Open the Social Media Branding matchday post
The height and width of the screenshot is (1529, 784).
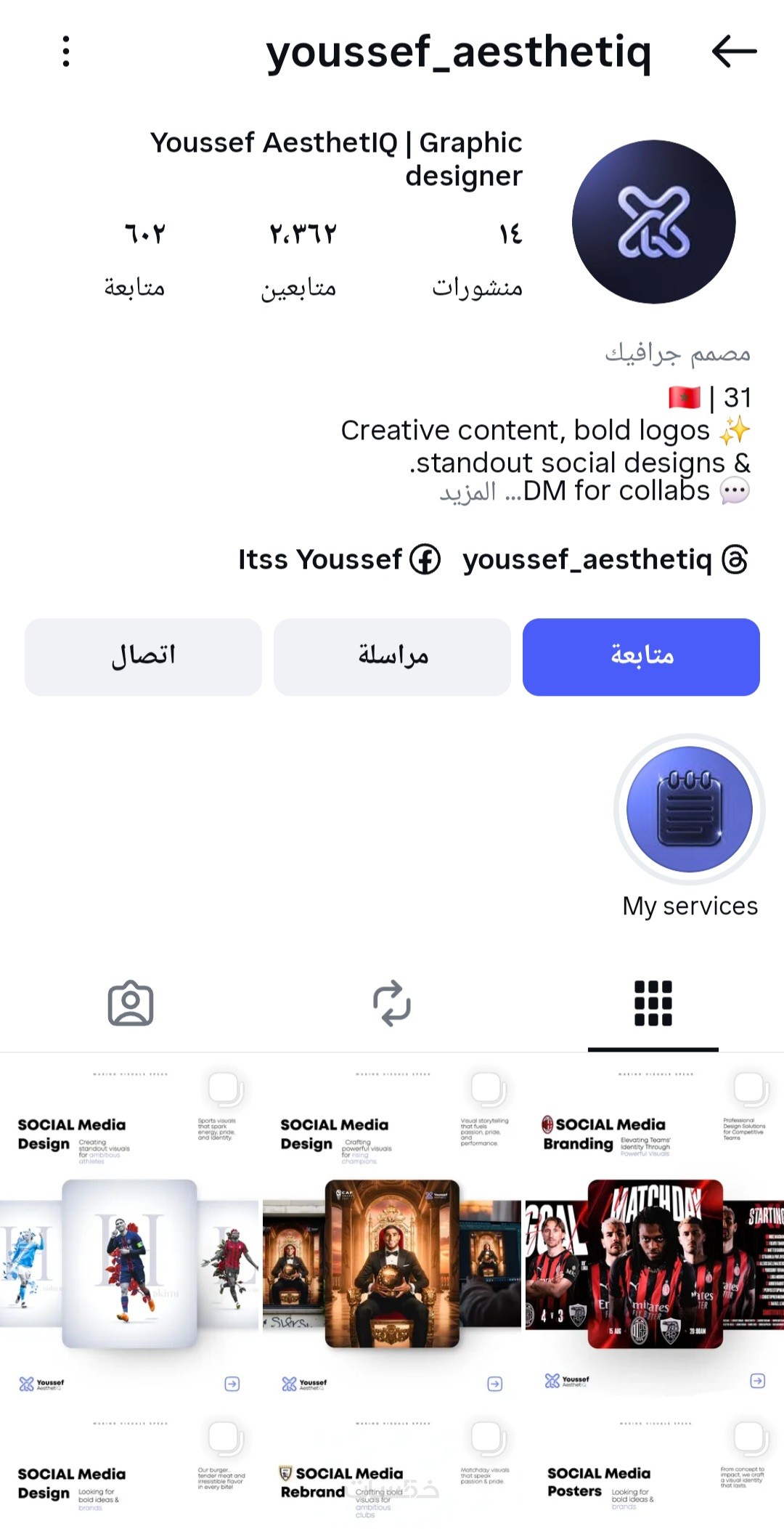pos(654,1232)
